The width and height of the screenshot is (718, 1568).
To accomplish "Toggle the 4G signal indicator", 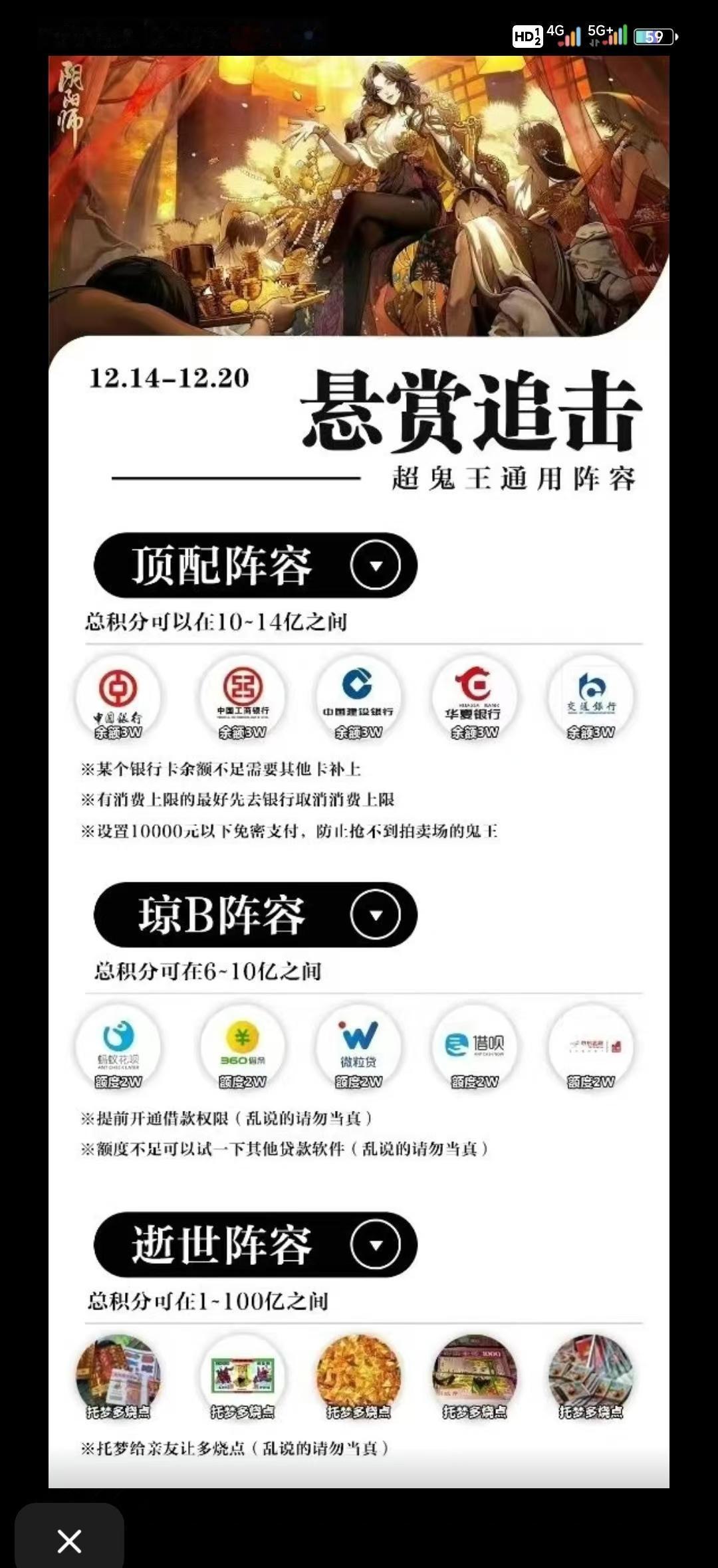I will pos(560,37).
